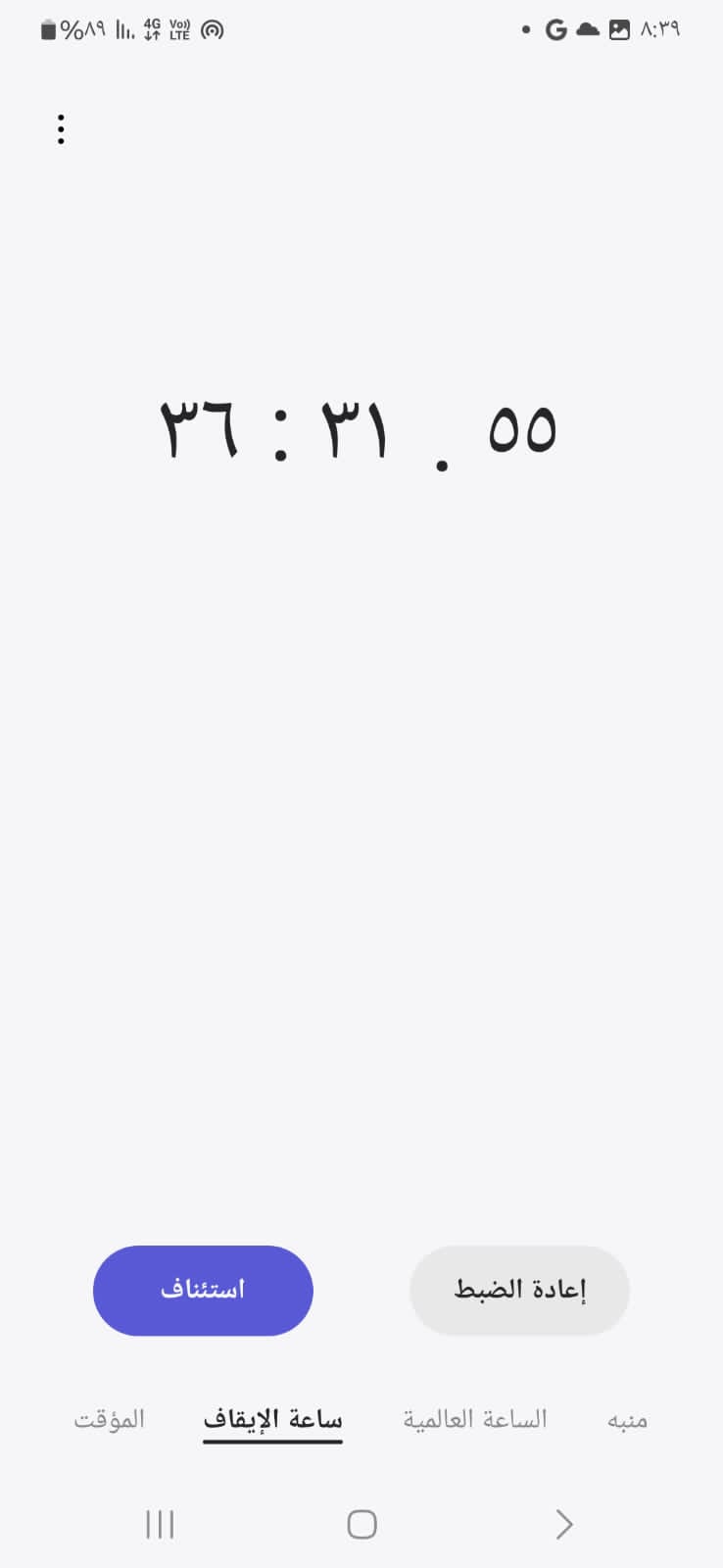Screen dimensions: 723x1568
Task: Resume the stopwatch with استئناف button
Action: coord(203,1290)
